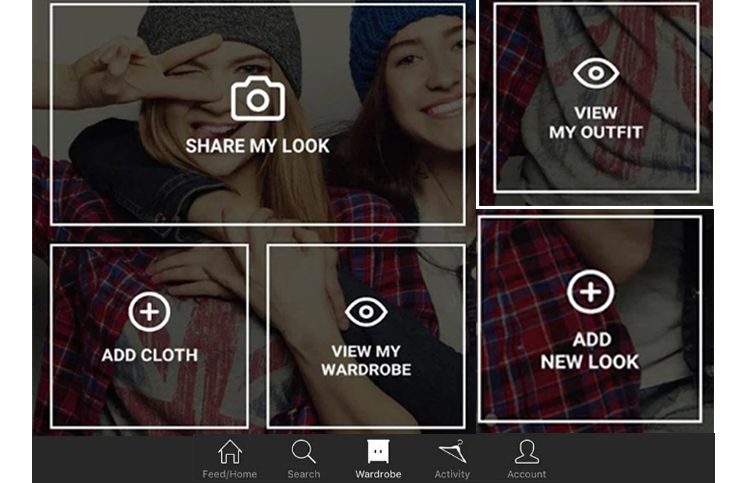Select the Add Cloth tile
Viewport: 750px width, 483px height.
point(149,335)
